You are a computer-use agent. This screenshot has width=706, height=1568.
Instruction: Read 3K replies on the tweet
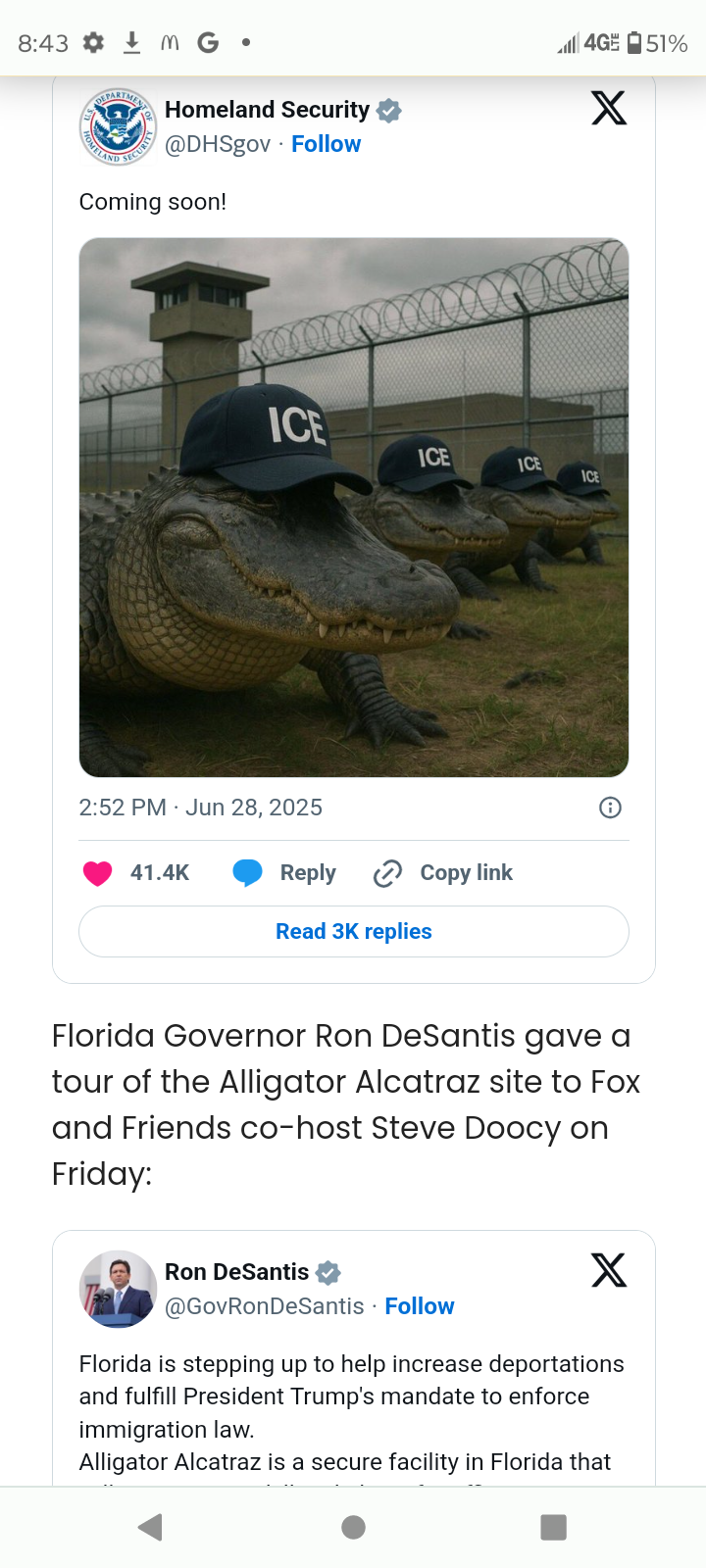pos(354,931)
